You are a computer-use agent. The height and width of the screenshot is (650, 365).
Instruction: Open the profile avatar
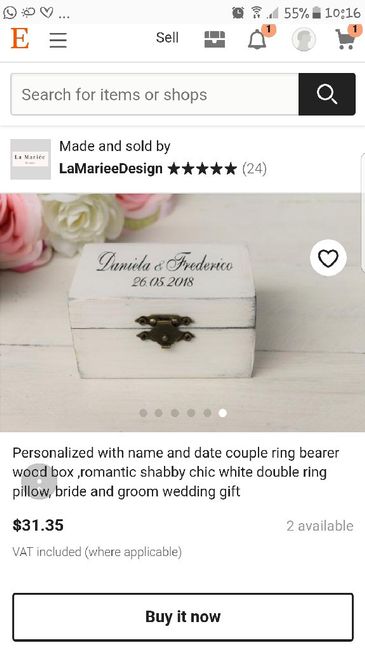click(x=304, y=39)
